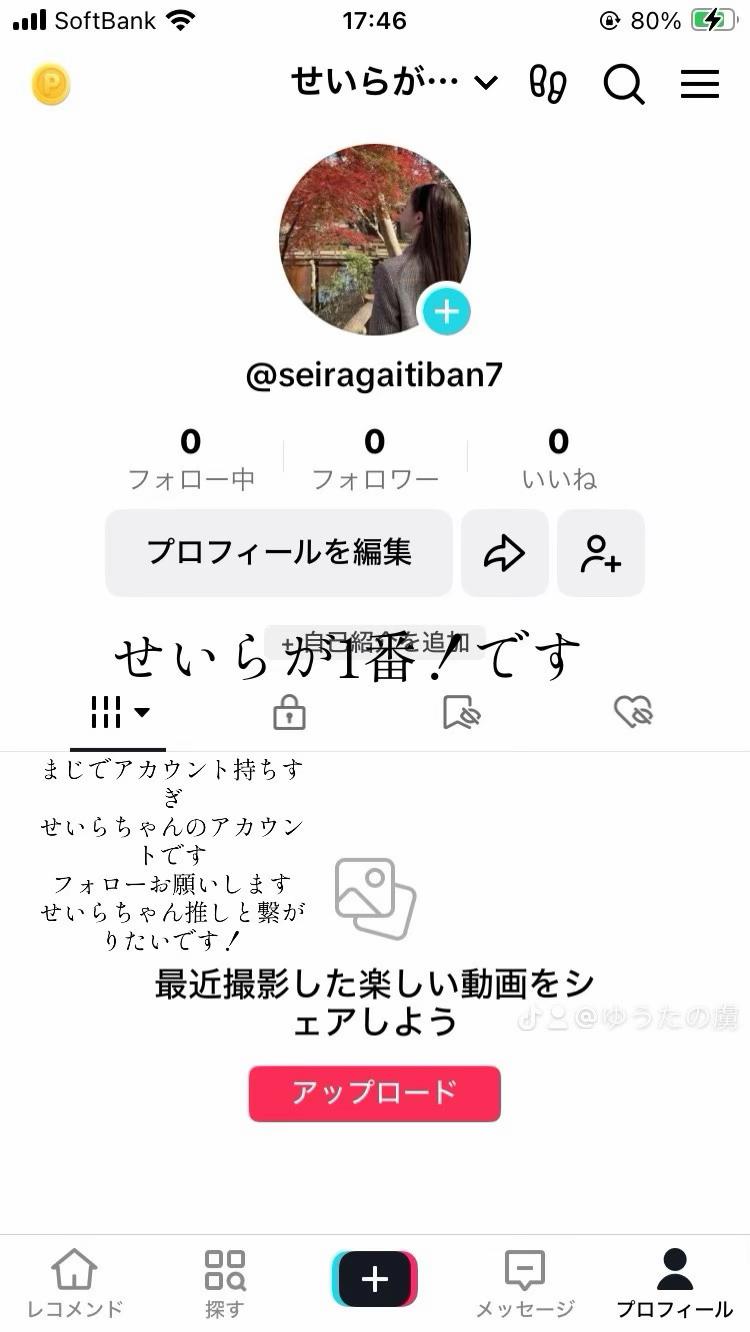Screen dimensions: 750x1332
Task: Switch to the hidden bookmarks tab
Action: tap(461, 713)
